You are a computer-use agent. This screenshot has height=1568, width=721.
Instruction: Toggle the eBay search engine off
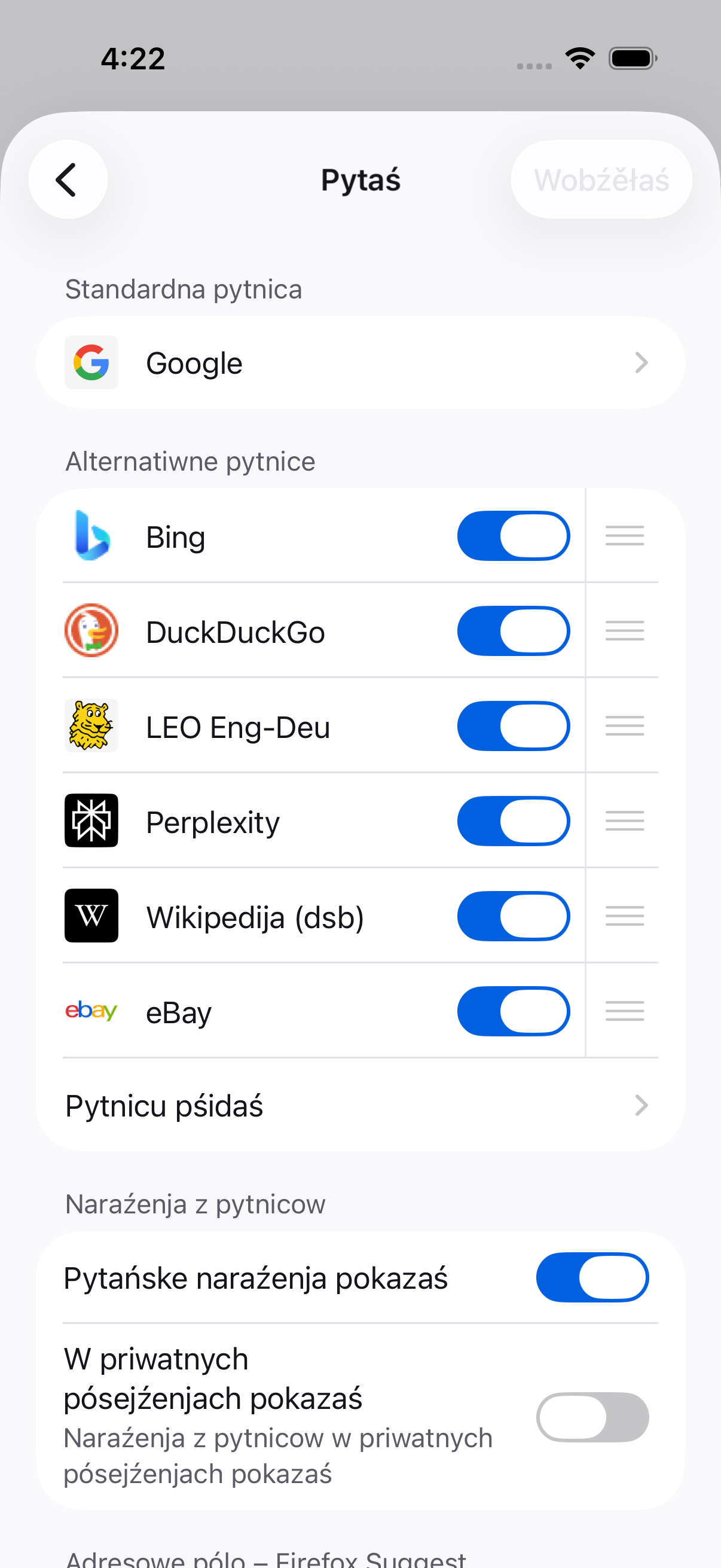coord(513,1011)
